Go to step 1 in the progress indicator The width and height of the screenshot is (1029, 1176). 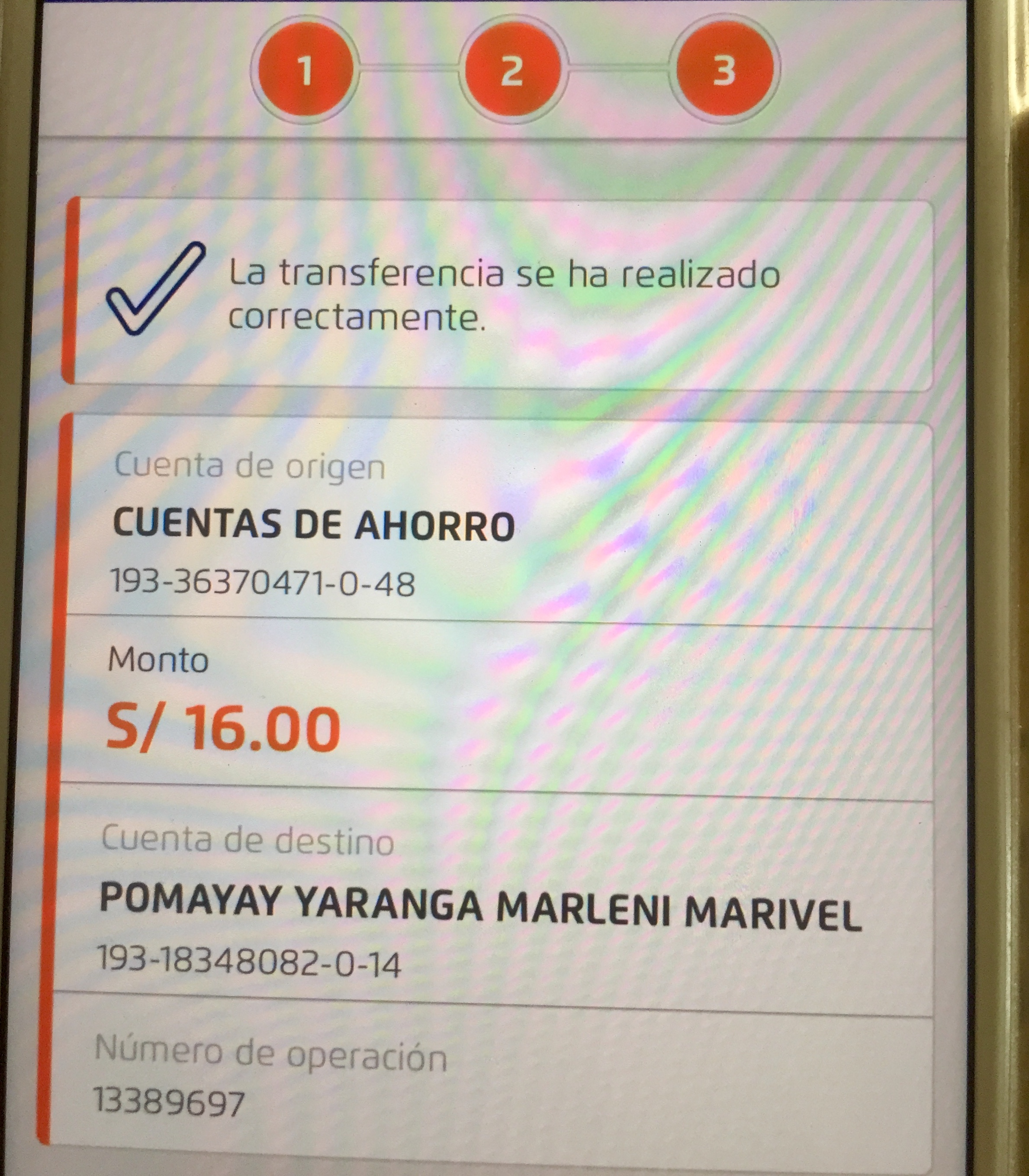click(x=305, y=71)
